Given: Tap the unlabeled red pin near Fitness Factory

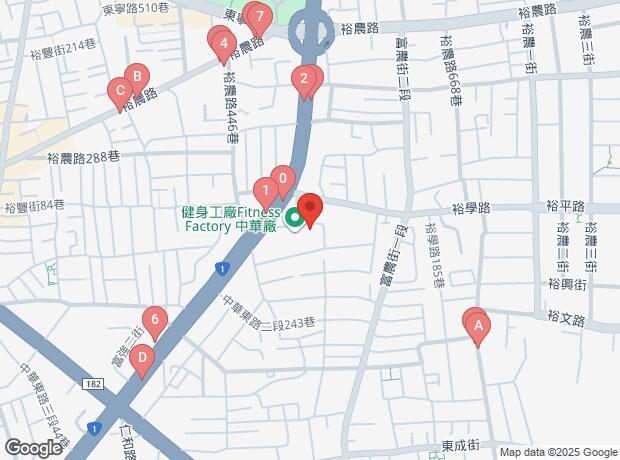Looking at the screenshot, I should pyautogui.click(x=310, y=211).
